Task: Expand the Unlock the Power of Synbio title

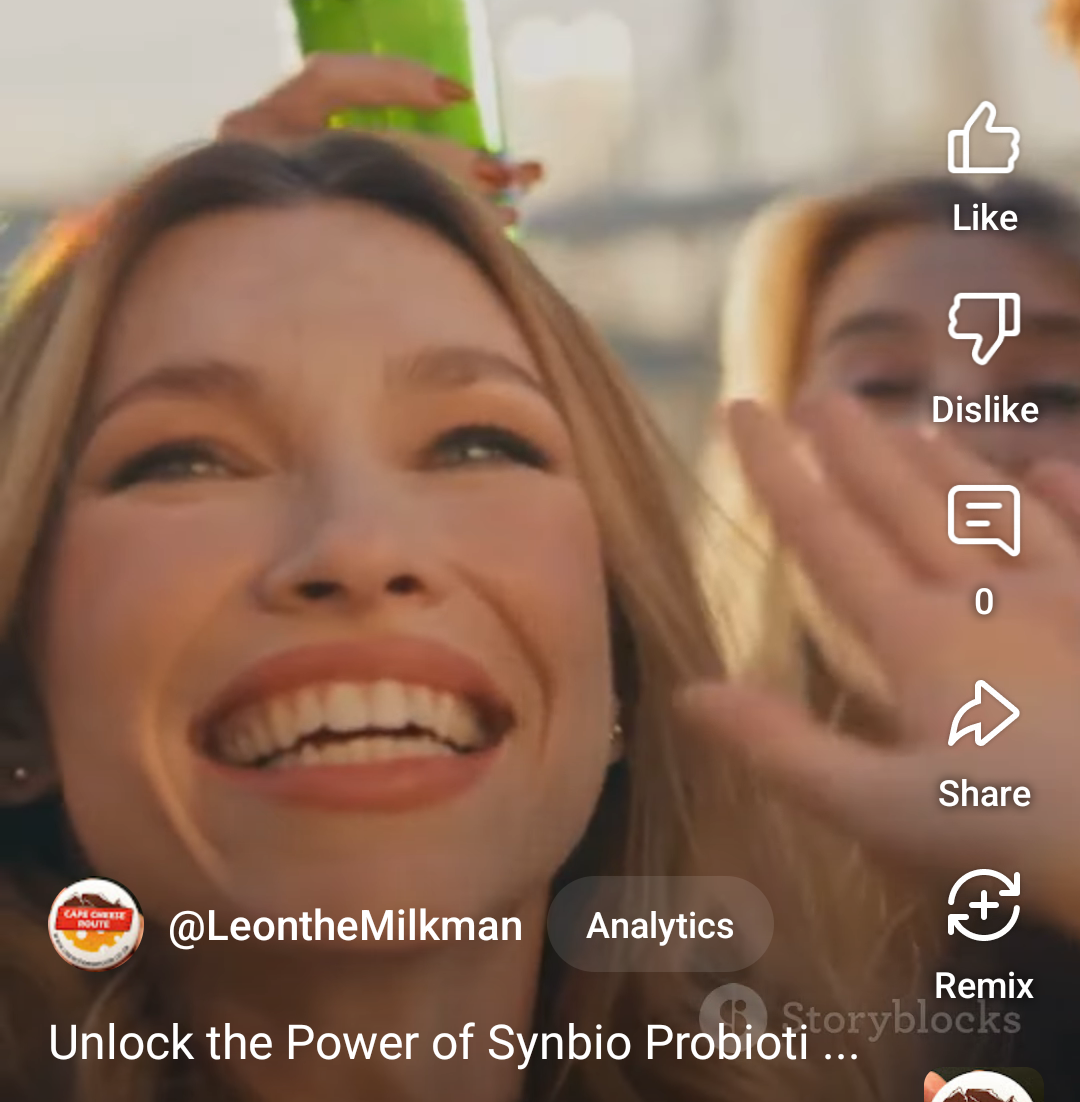Action: coord(453,1044)
